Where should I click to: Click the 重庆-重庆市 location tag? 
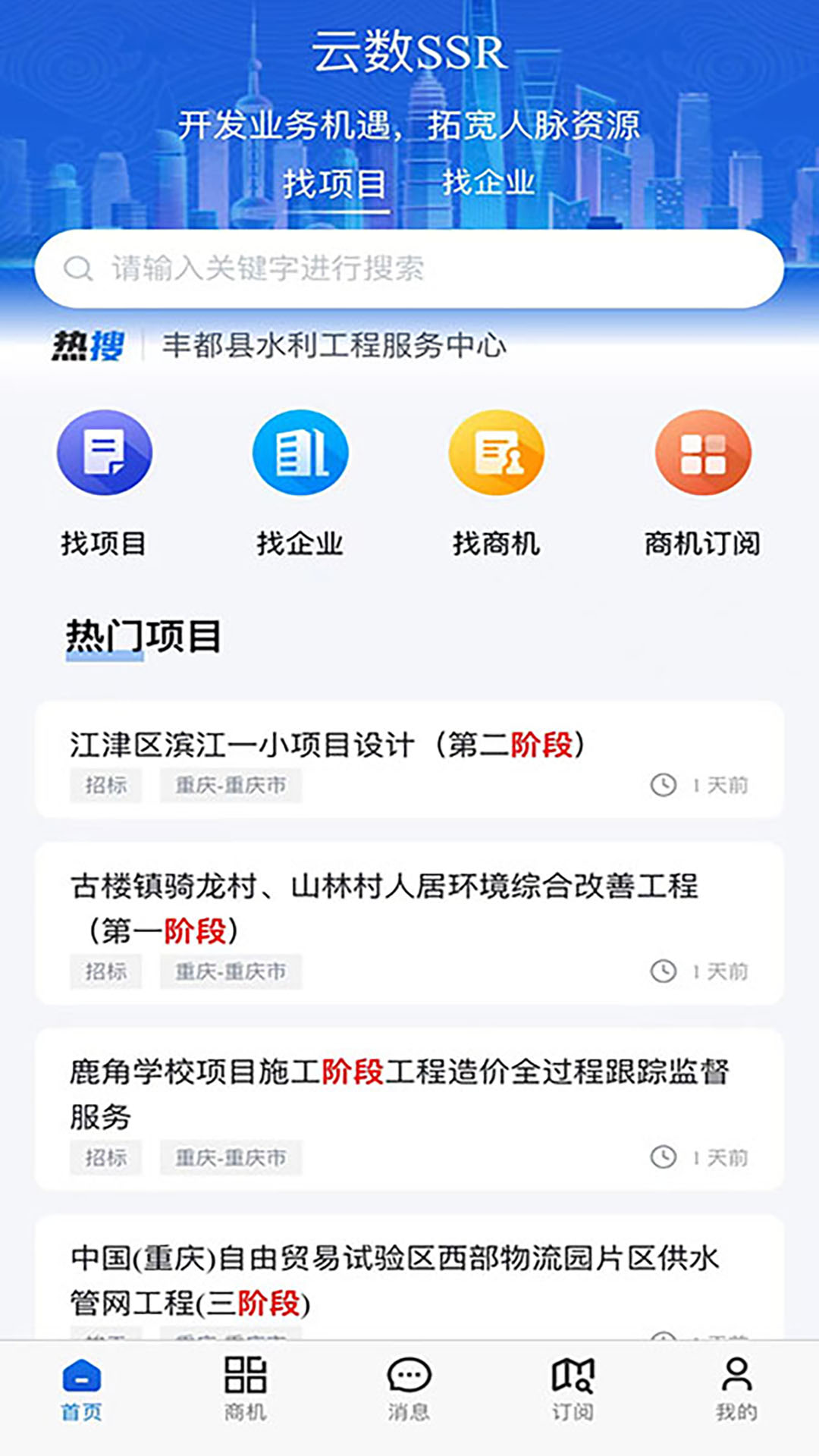[x=231, y=786]
